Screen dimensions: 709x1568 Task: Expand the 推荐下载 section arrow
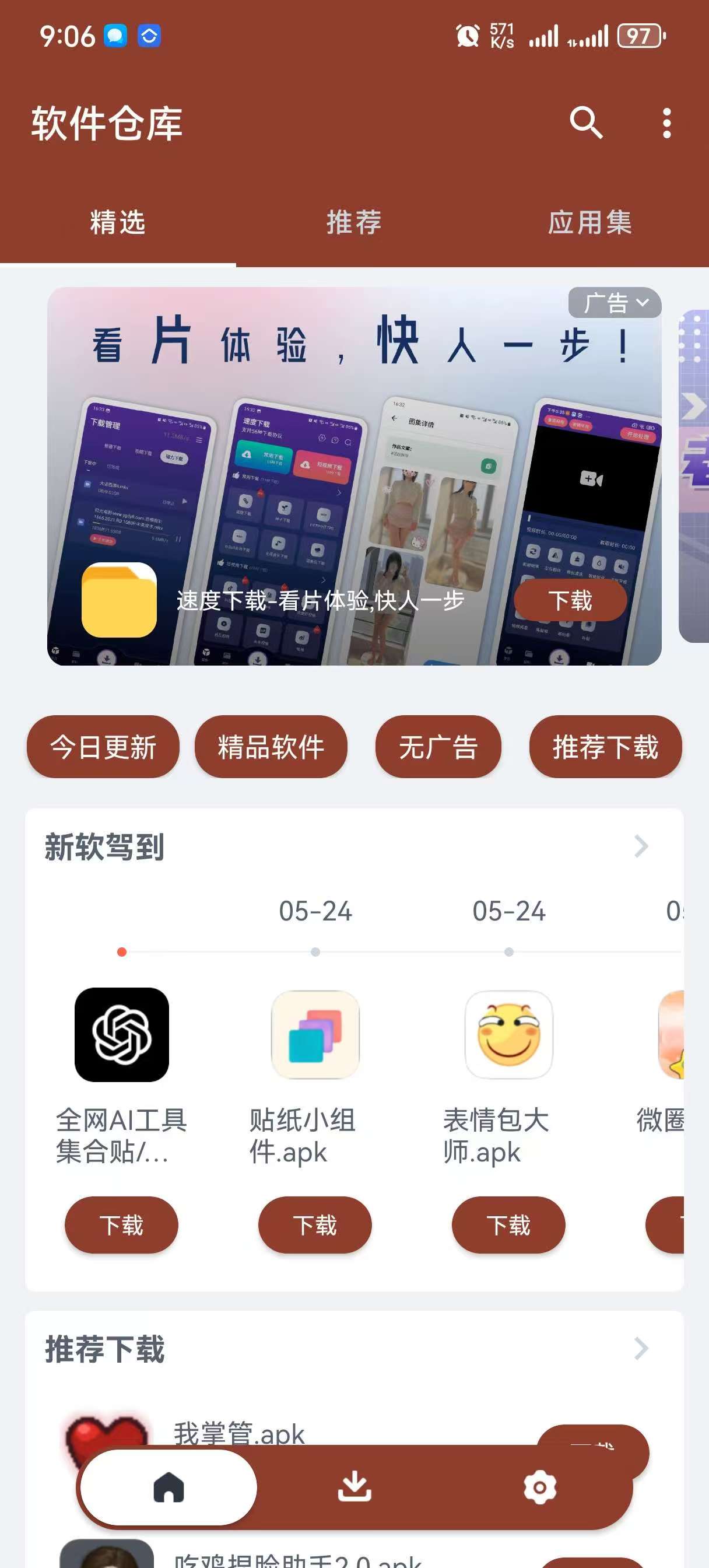pyautogui.click(x=641, y=1348)
